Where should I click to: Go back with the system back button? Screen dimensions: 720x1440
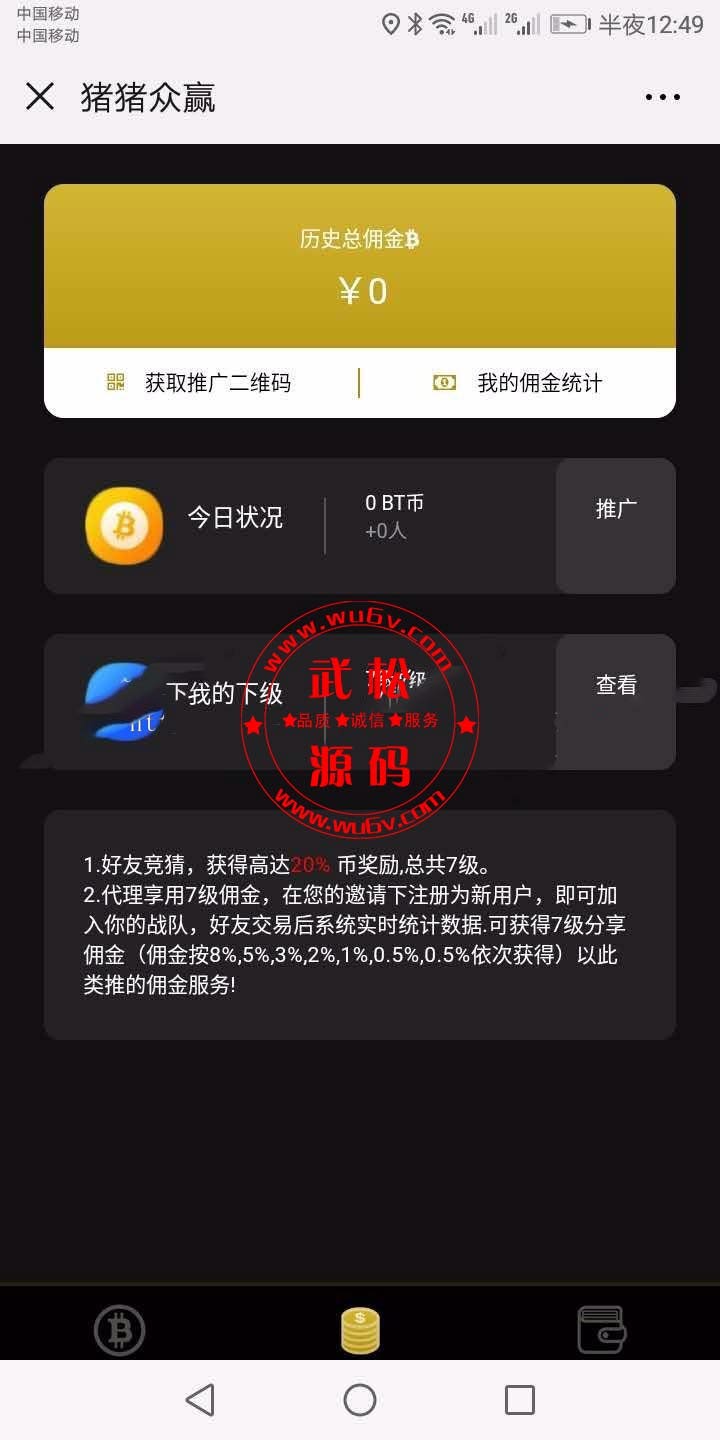200,1400
